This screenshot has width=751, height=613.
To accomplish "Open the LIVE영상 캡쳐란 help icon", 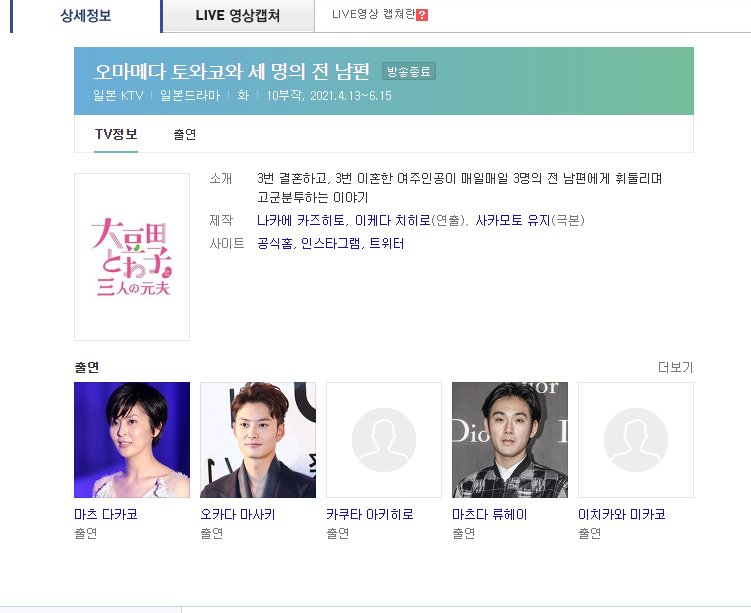I will point(422,16).
